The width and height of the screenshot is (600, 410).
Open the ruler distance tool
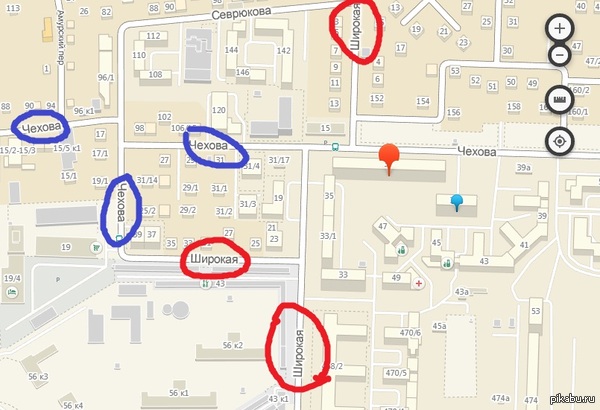tap(560, 100)
